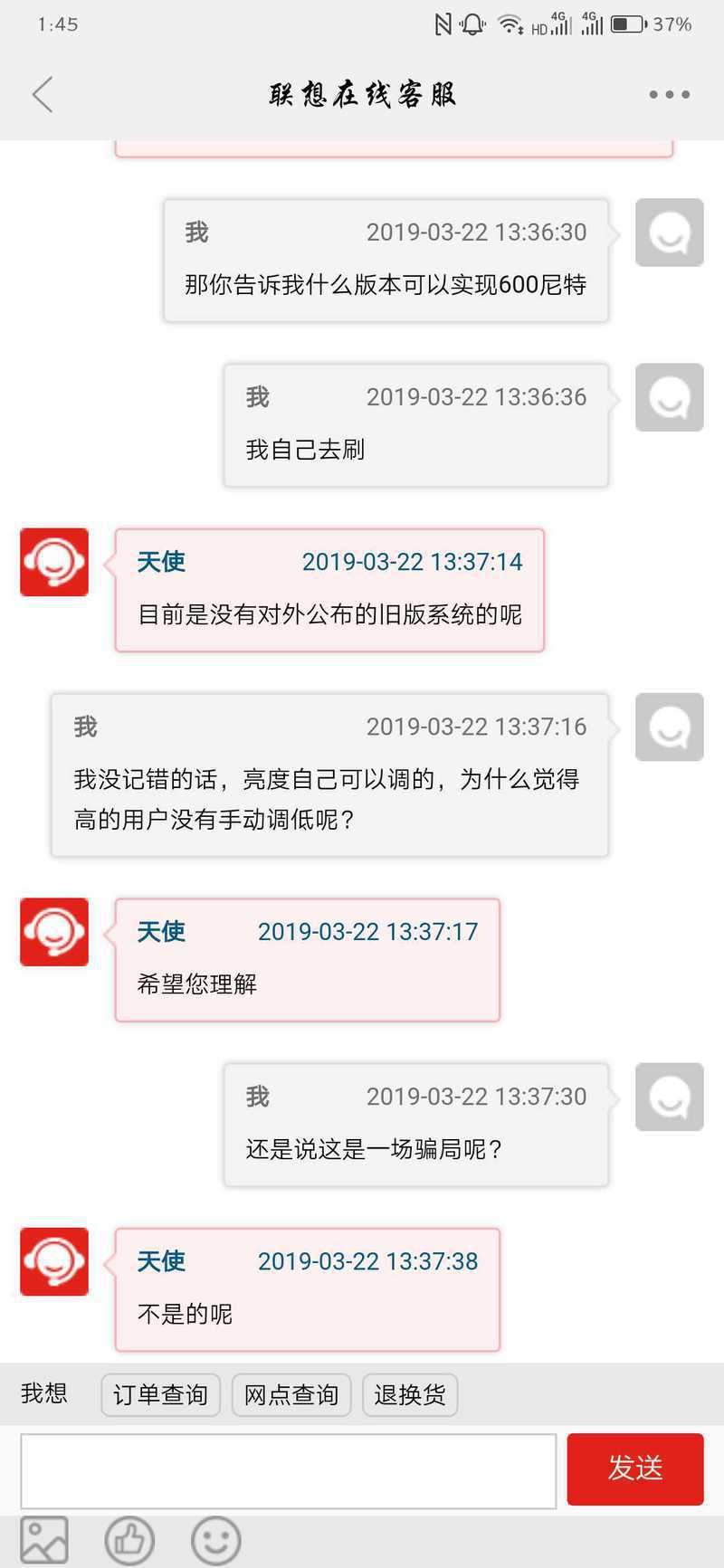Choose the 退换货 quick chip

click(410, 1394)
